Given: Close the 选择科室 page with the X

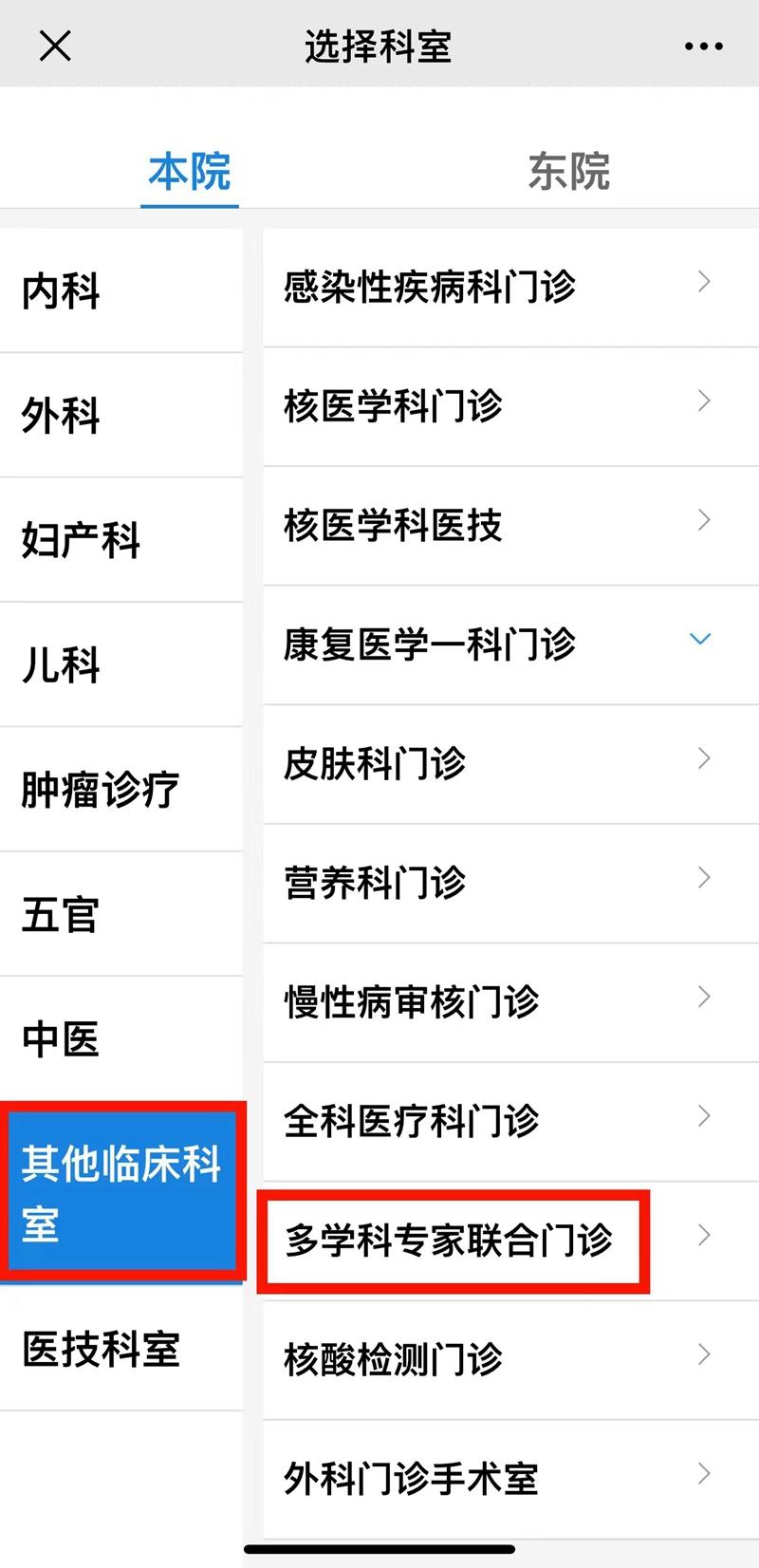Looking at the screenshot, I should pos(55,45).
